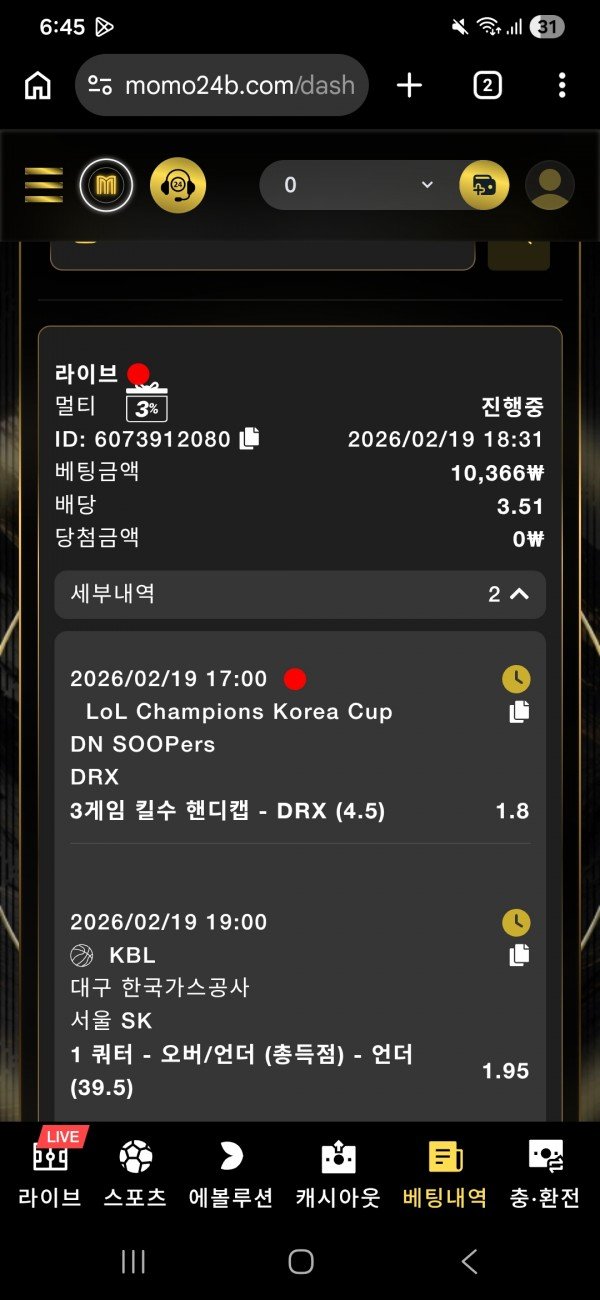Open the 충·환전 tab
600x1300 pixels.
point(545,1172)
